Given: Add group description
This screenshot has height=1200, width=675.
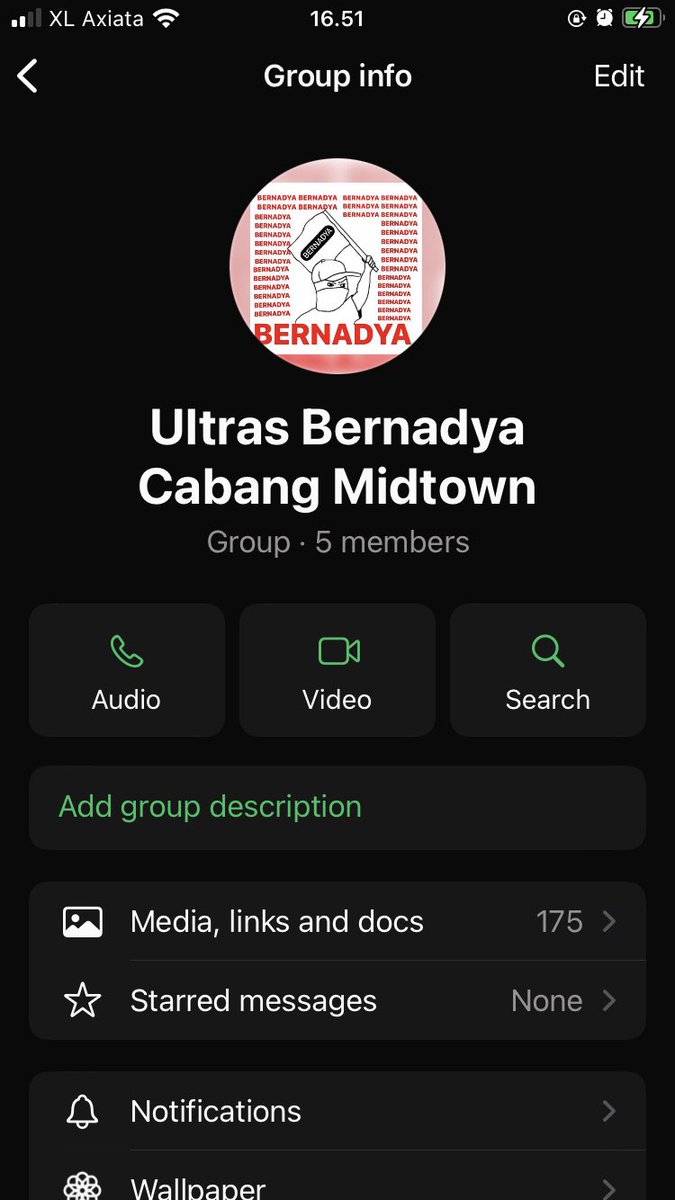Looking at the screenshot, I should 337,807.
